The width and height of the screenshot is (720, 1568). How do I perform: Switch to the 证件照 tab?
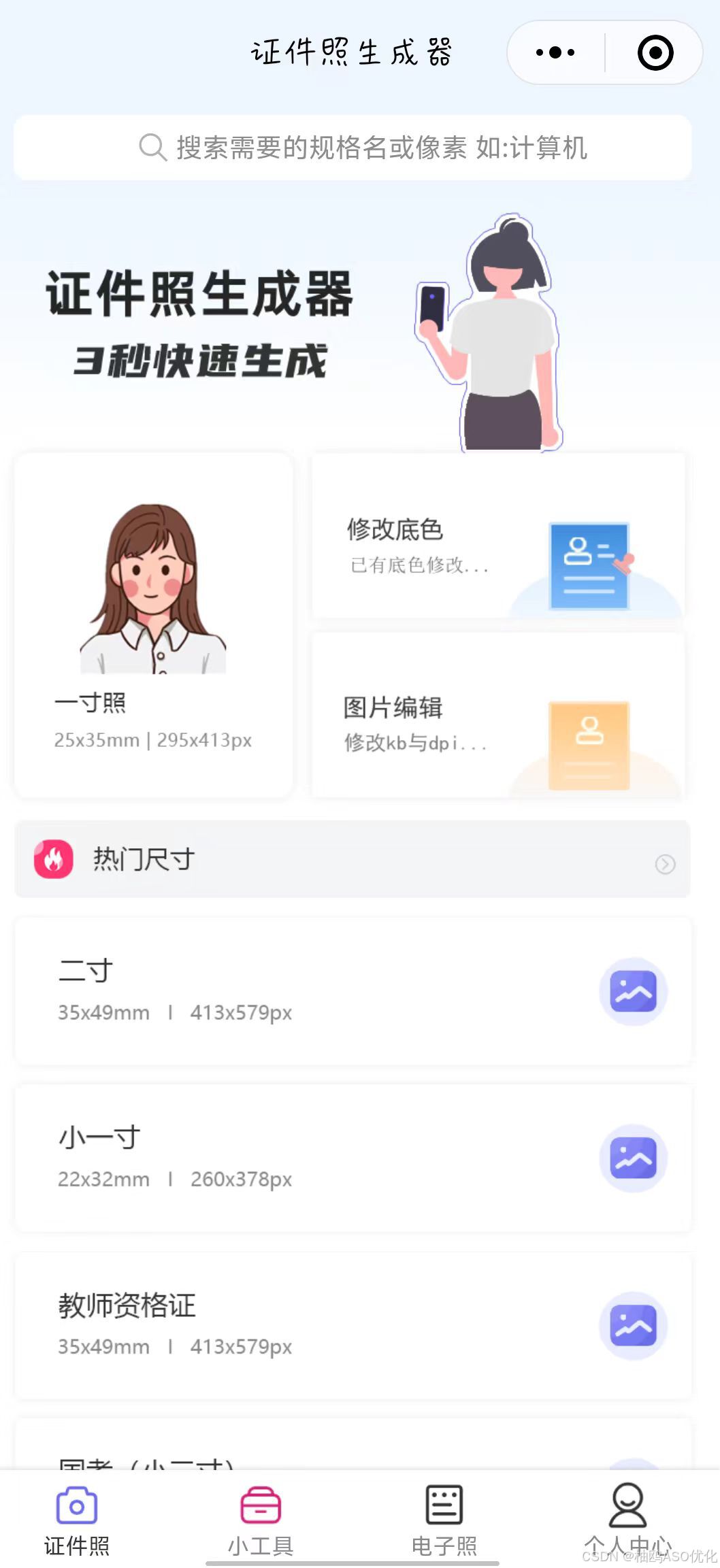pyautogui.click(x=77, y=1521)
